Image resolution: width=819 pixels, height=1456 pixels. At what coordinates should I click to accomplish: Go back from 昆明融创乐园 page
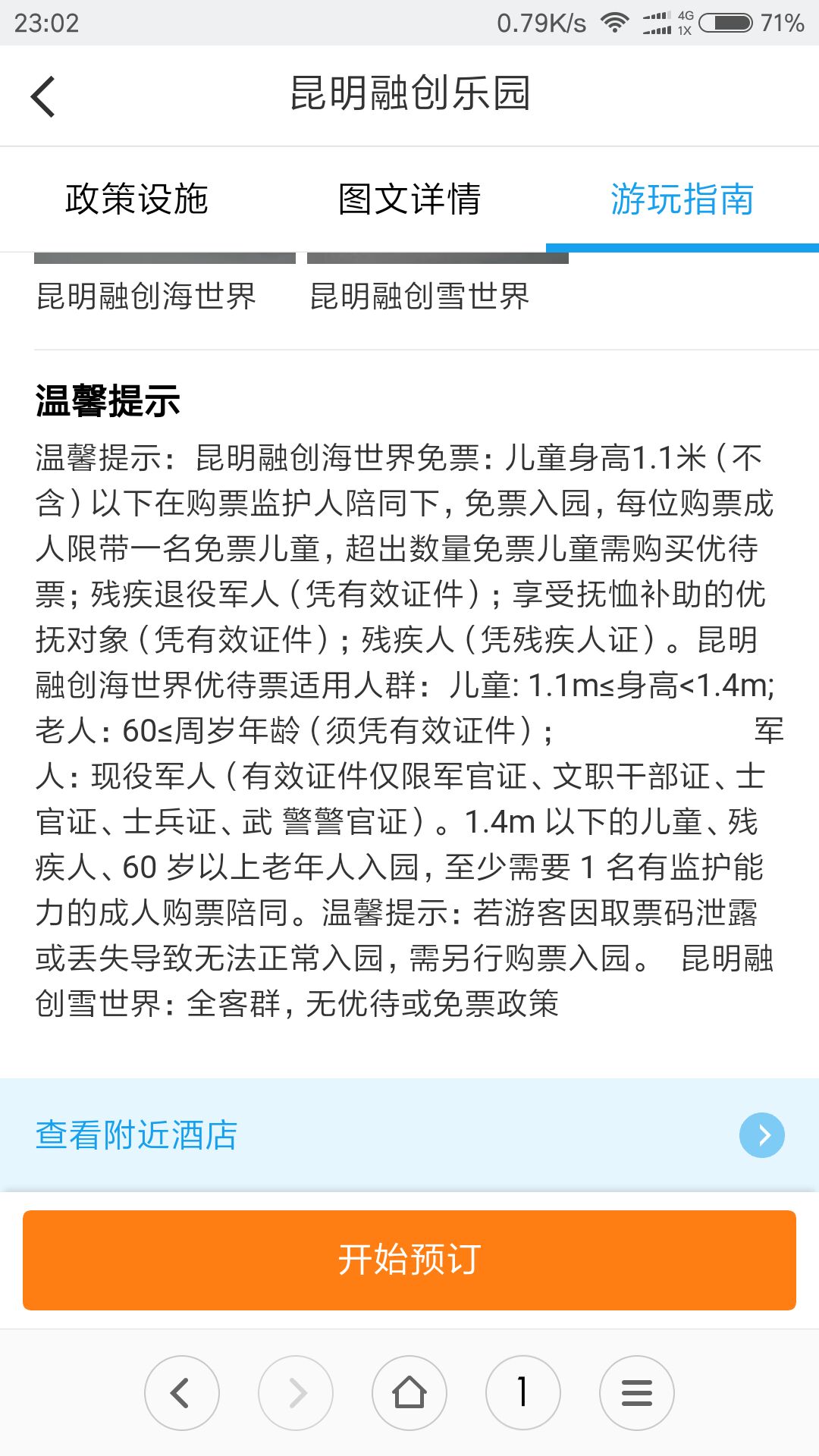tap(43, 96)
